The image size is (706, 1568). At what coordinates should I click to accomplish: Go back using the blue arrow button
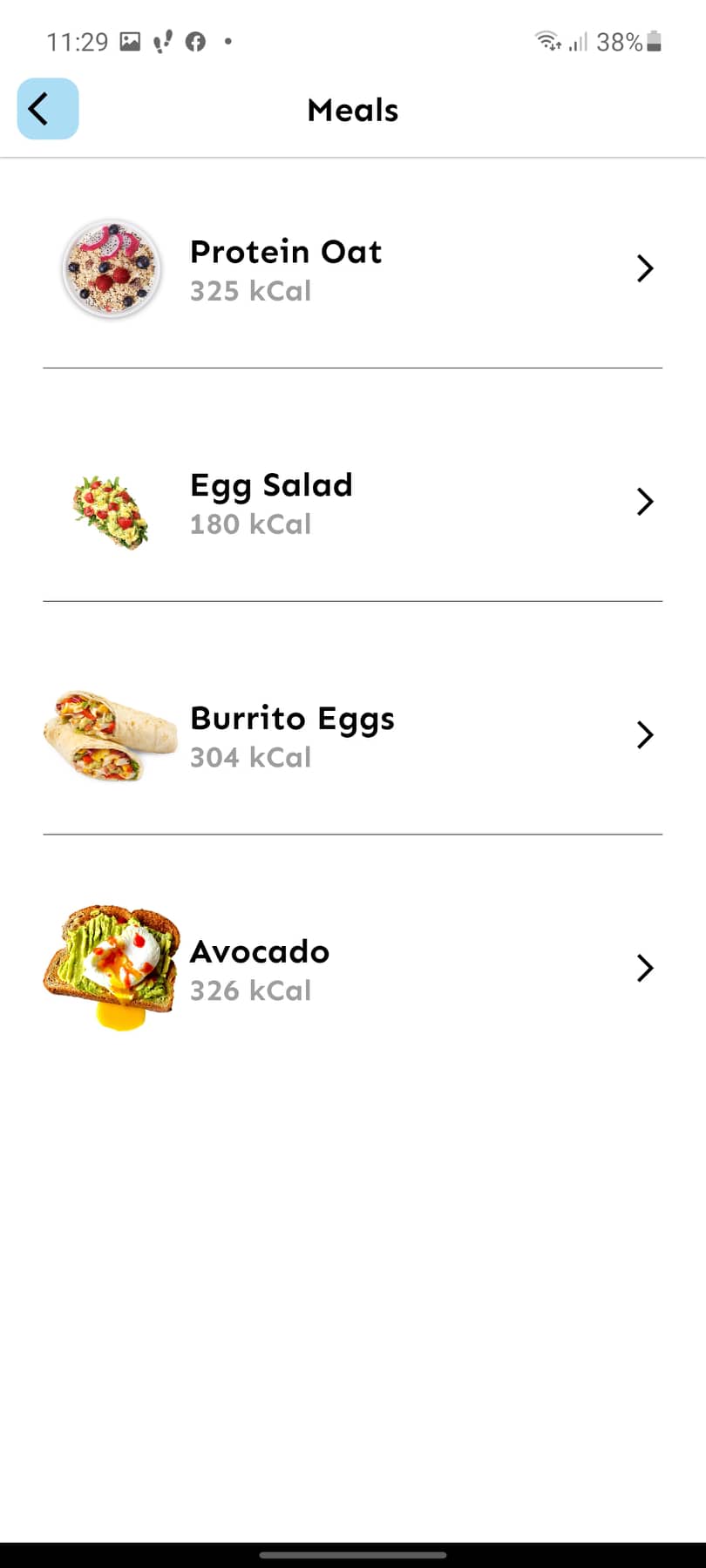(48, 109)
